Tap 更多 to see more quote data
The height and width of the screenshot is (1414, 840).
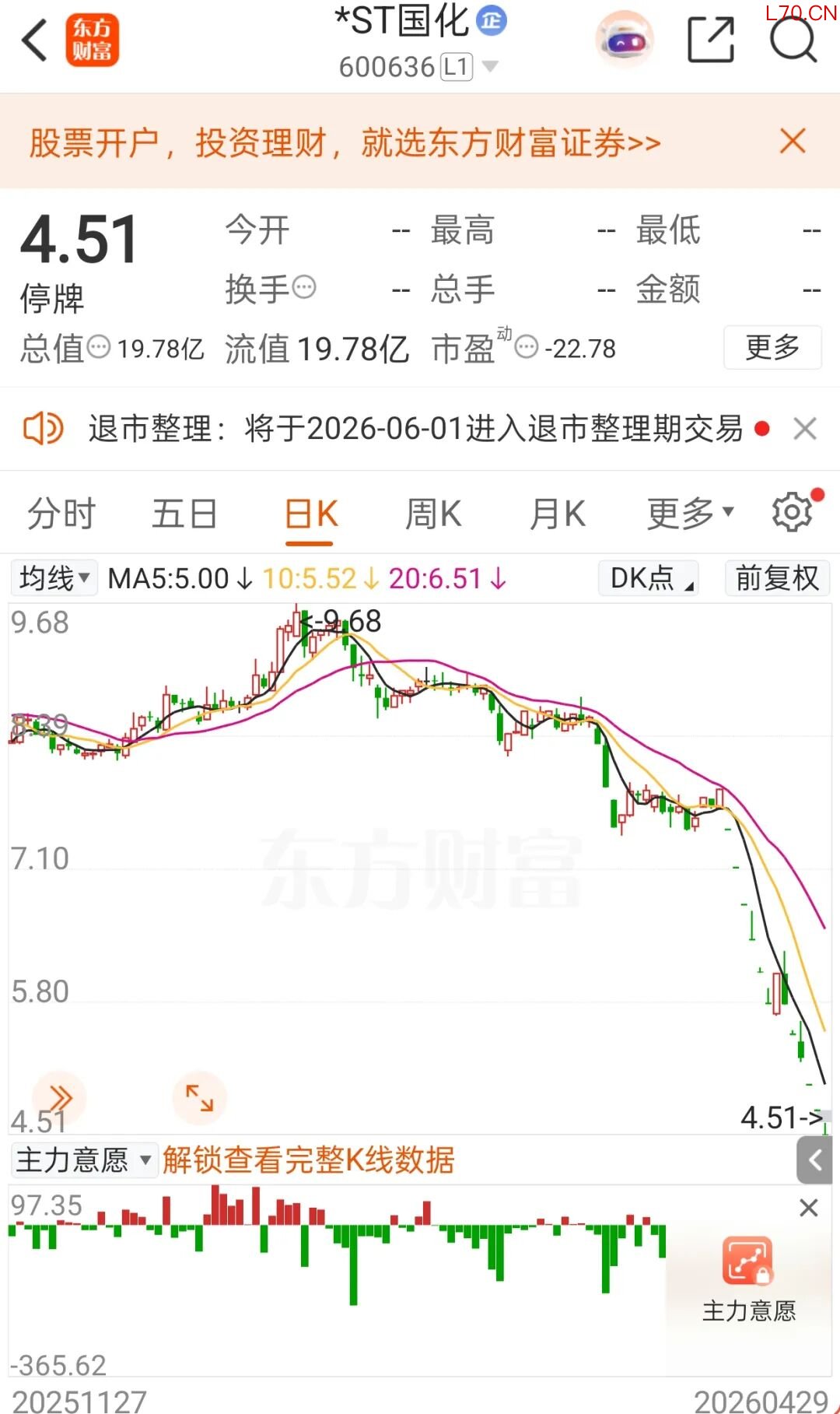coord(772,347)
